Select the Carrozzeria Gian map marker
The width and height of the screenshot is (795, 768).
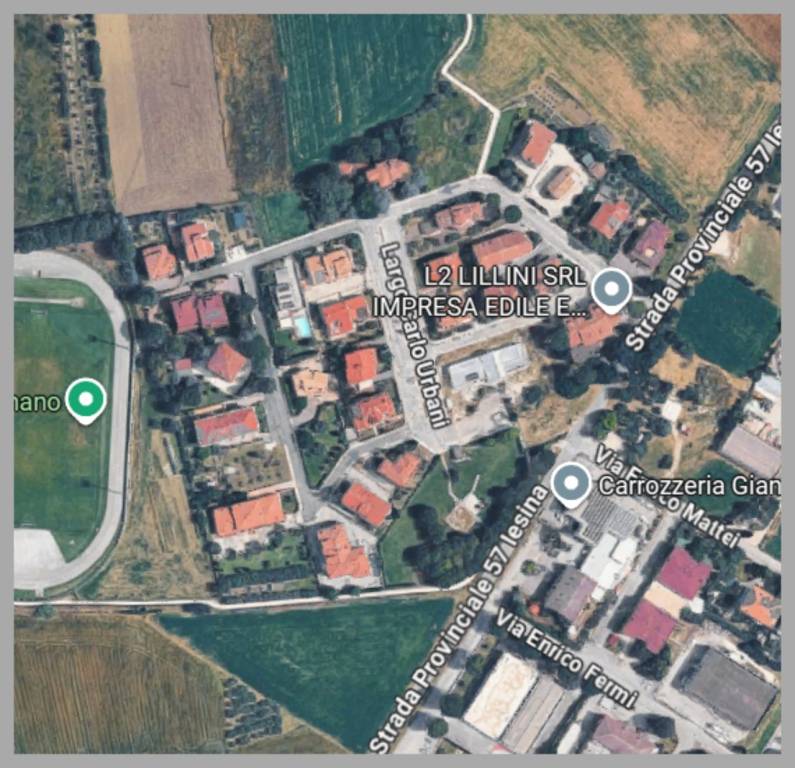[x=571, y=485]
